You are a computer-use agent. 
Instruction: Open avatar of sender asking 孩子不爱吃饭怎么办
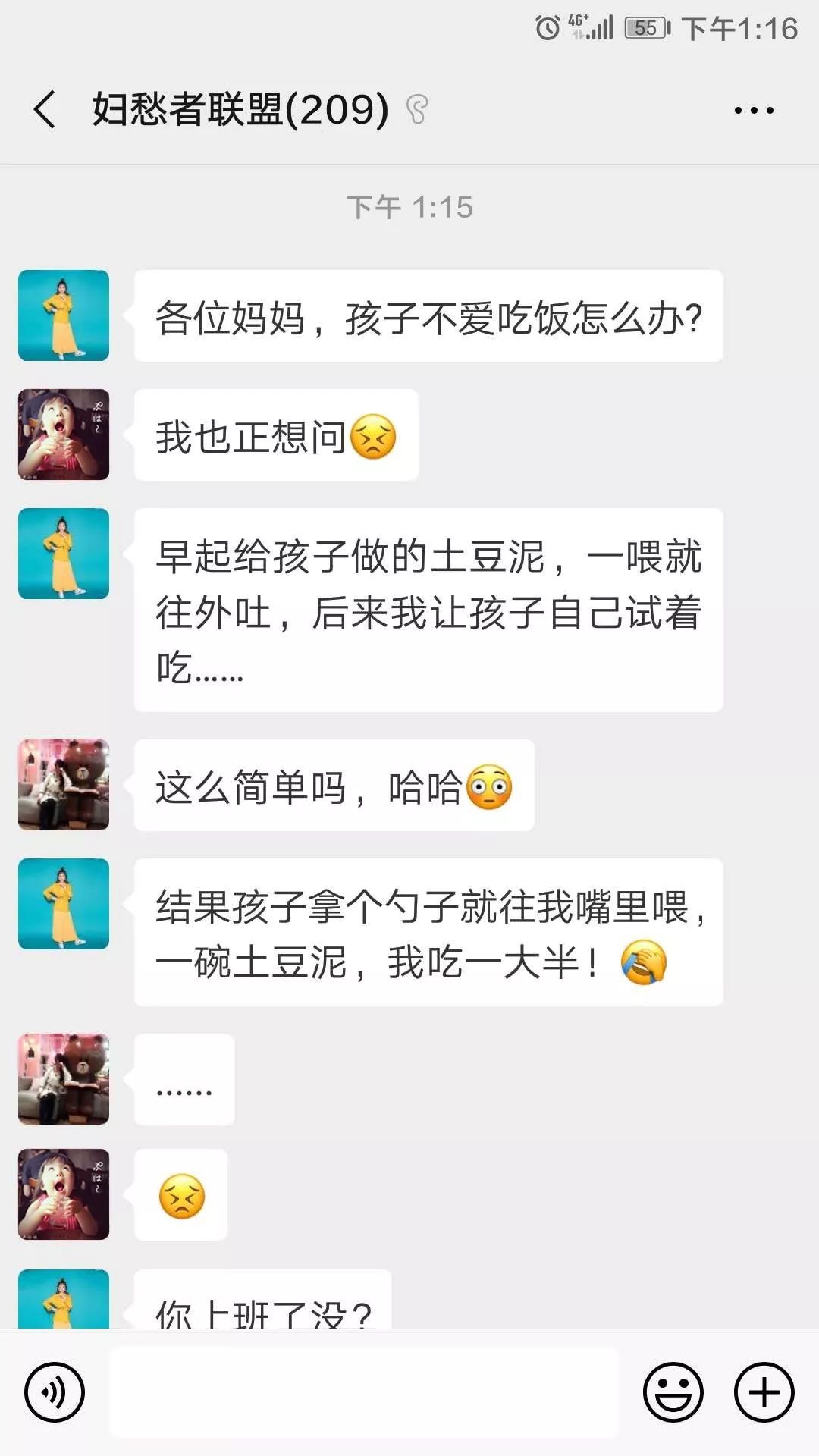pyautogui.click(x=64, y=315)
